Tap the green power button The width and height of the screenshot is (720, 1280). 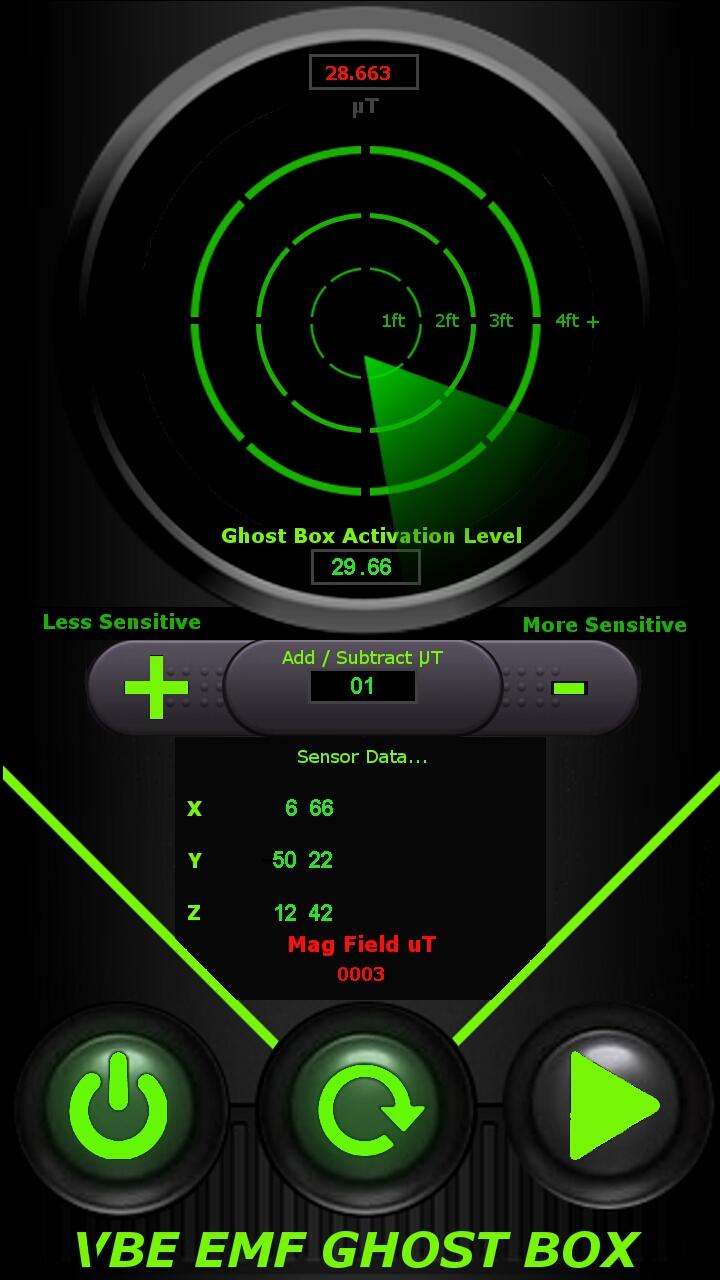(x=119, y=1107)
